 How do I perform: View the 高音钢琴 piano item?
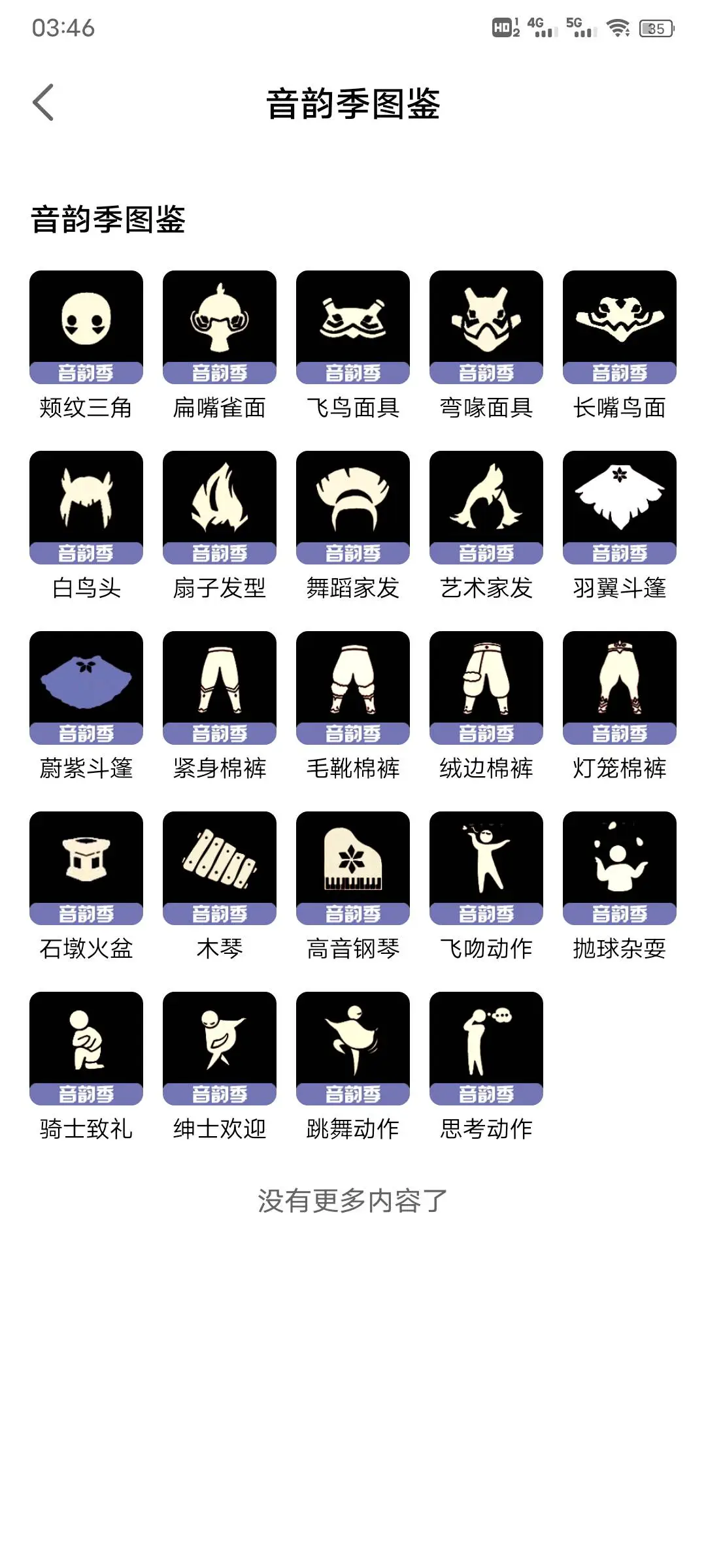[353, 868]
